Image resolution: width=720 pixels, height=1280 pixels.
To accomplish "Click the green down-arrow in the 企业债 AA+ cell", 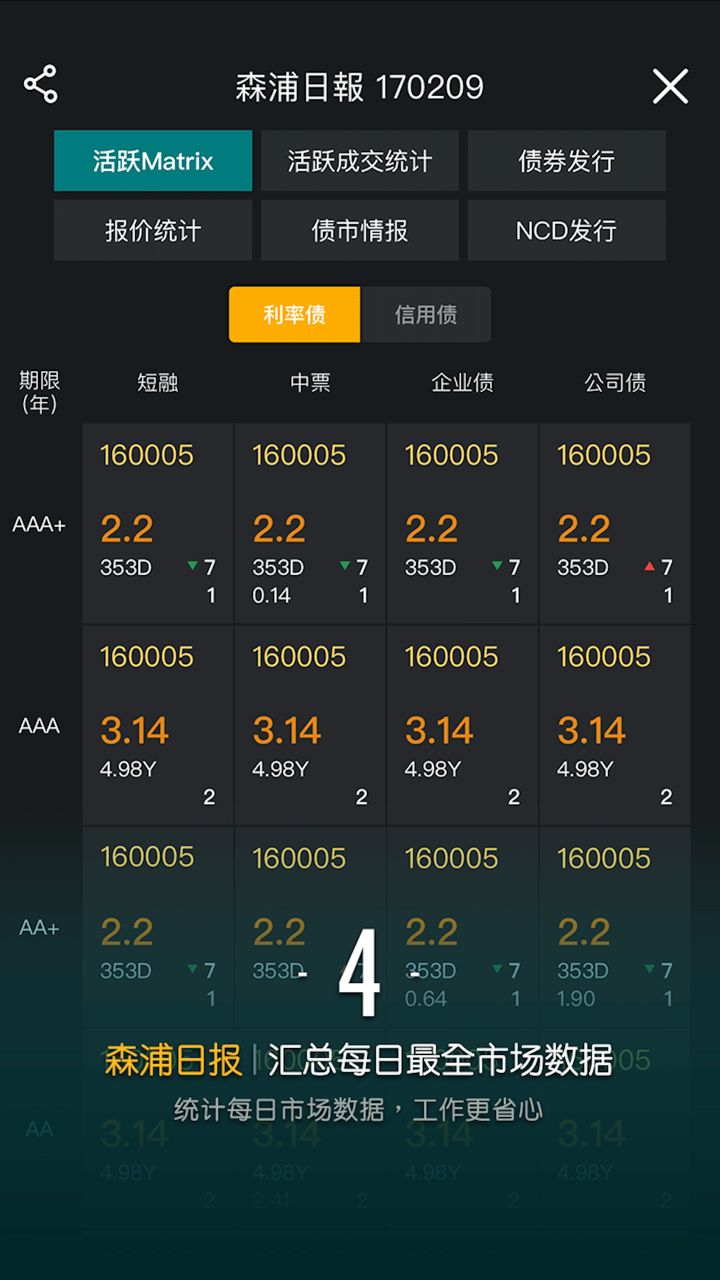I will 497,968.
